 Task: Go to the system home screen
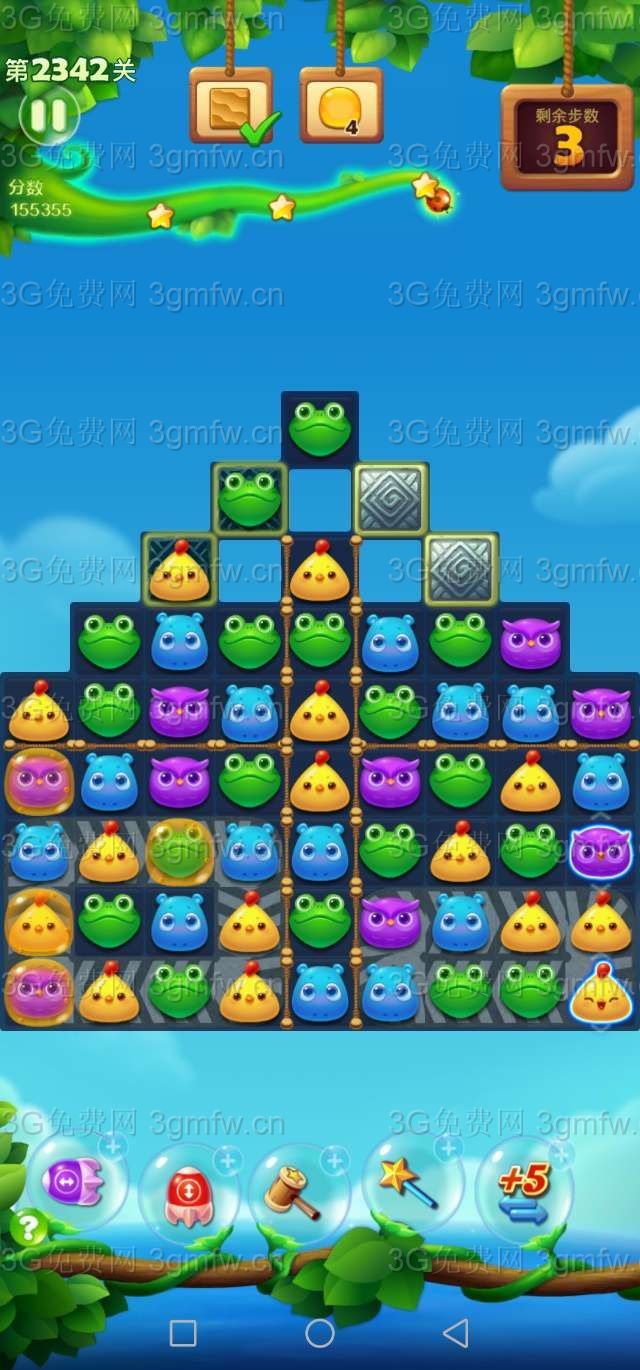tap(320, 1332)
